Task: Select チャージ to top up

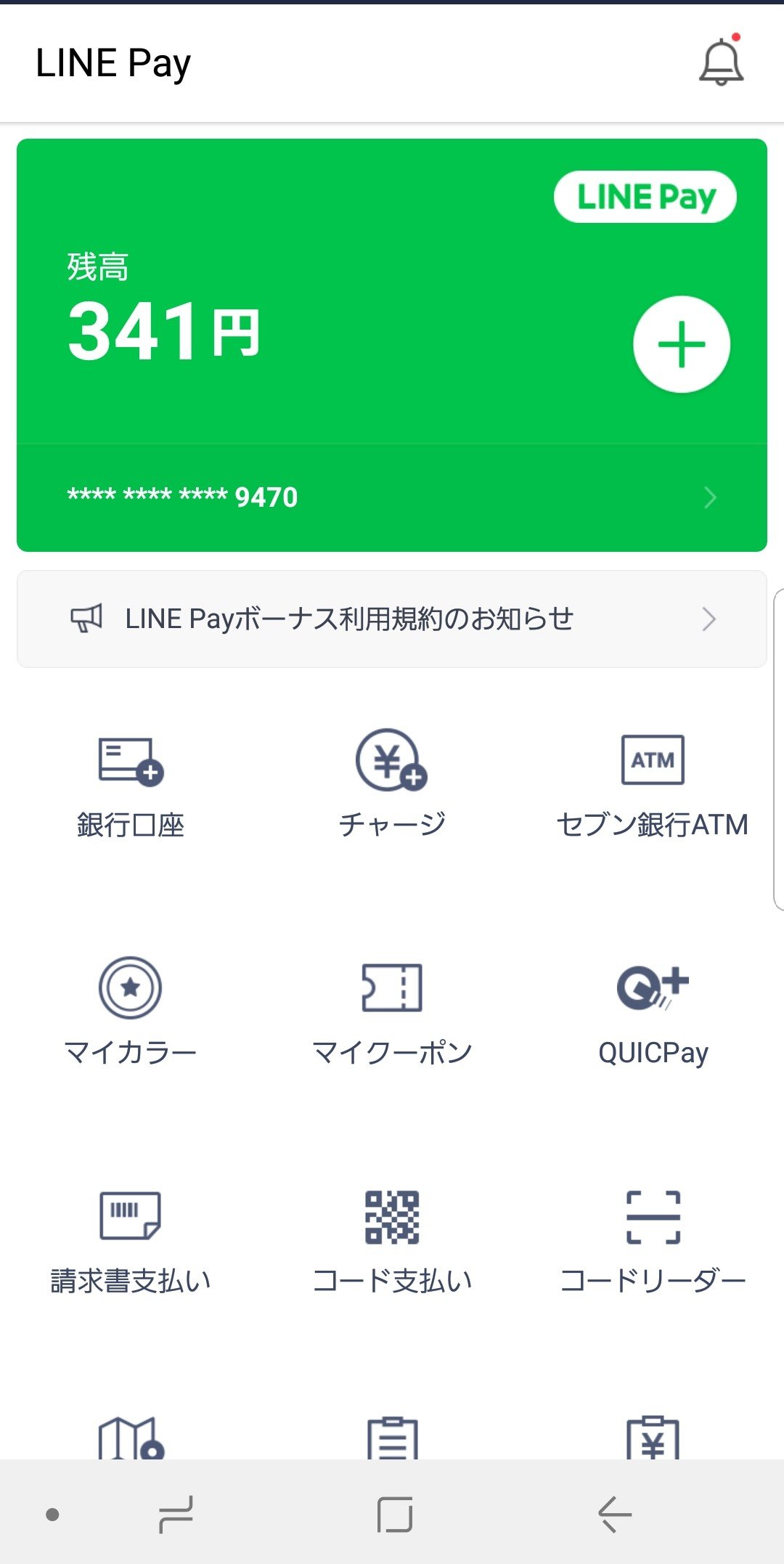Action: 392,786
